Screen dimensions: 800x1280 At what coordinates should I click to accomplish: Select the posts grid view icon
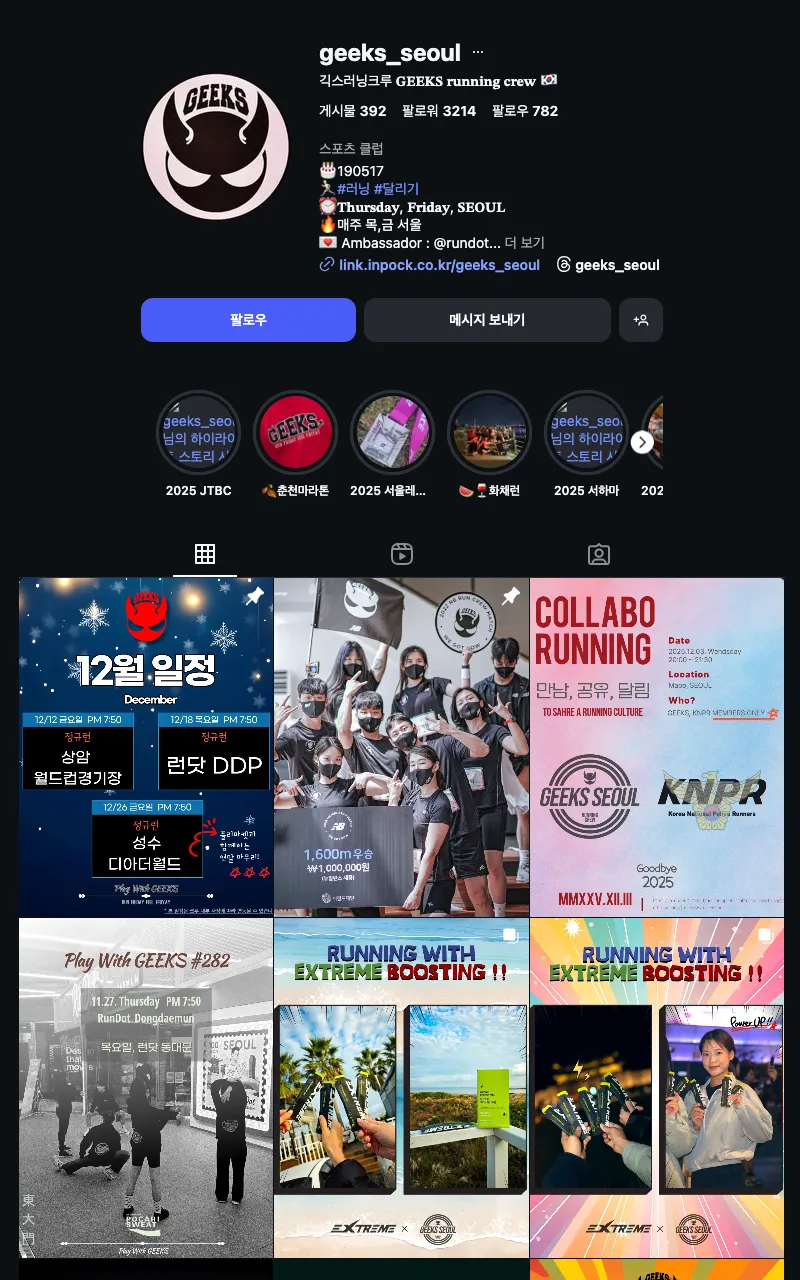click(205, 553)
